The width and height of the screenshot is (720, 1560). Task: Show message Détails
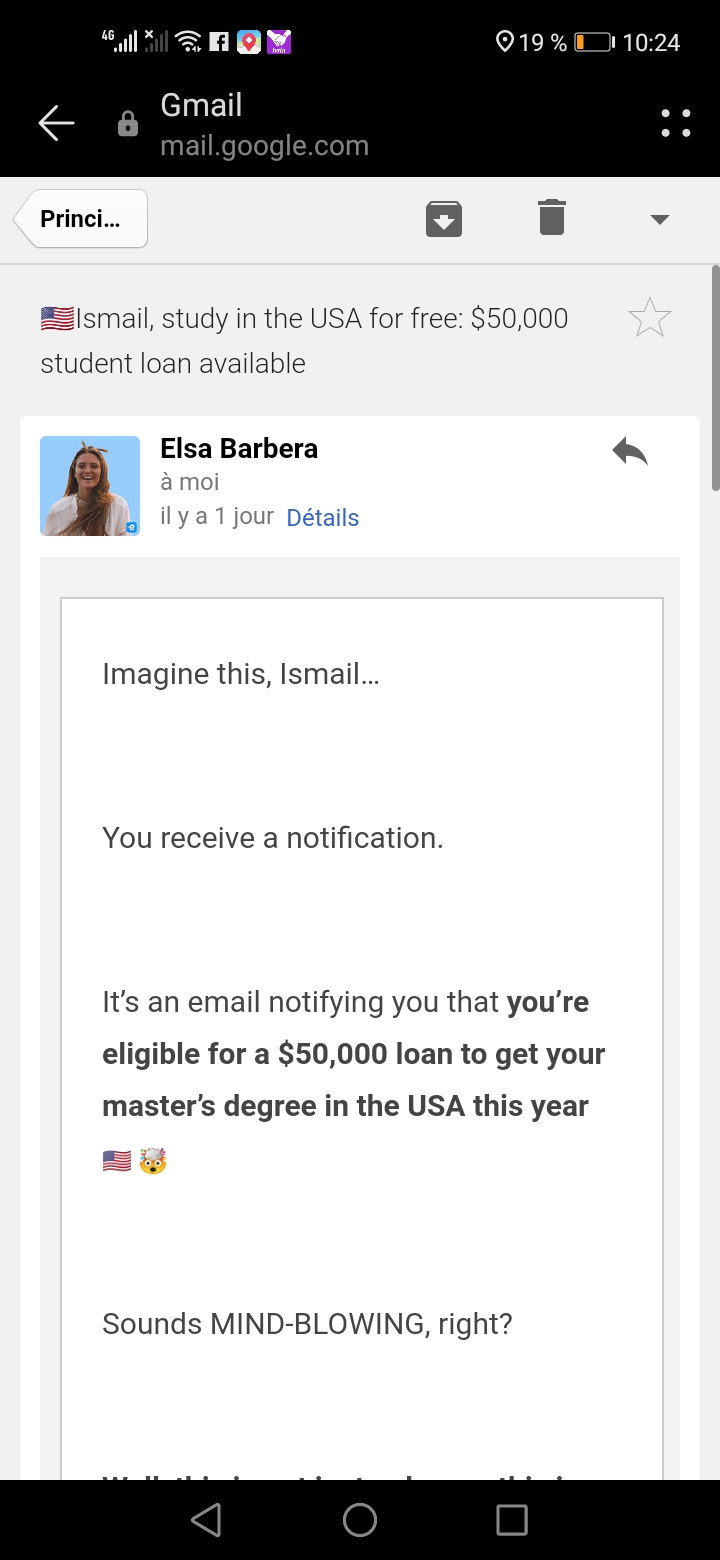322,518
